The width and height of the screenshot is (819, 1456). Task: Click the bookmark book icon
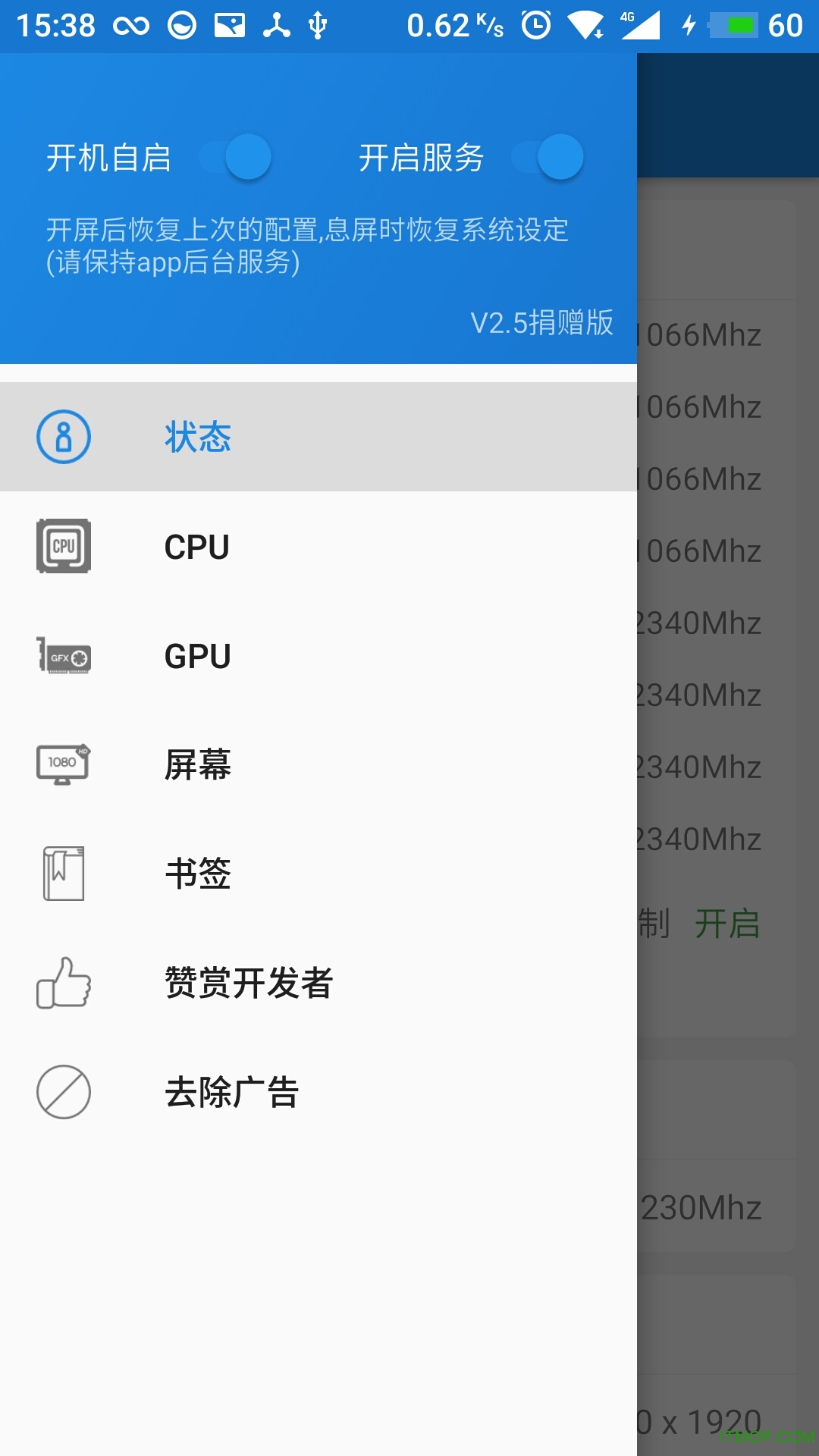click(62, 875)
